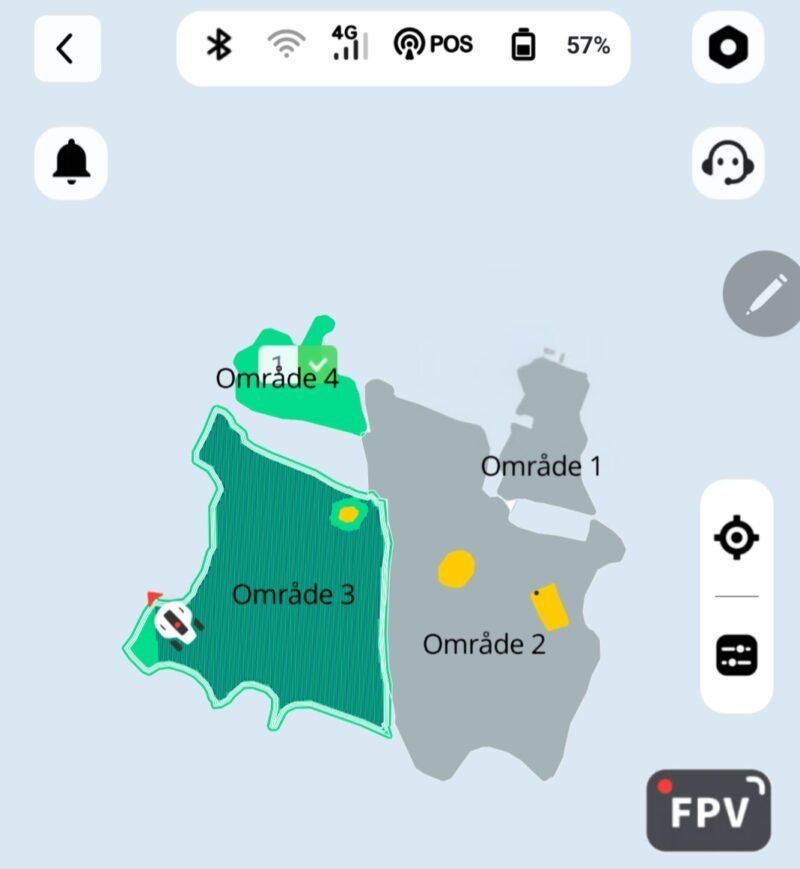
Task: Contact customer support via headset icon
Action: [728, 162]
